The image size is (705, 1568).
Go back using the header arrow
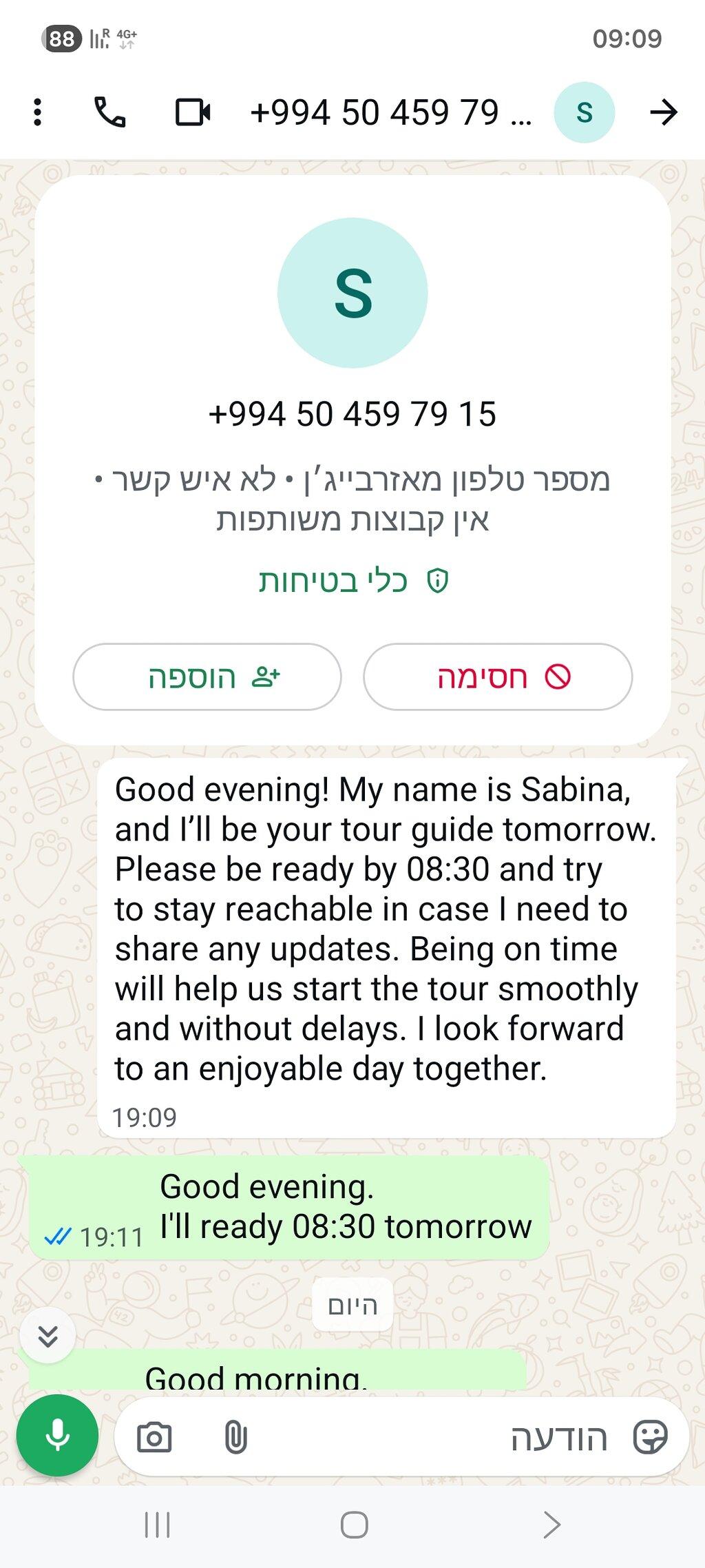(664, 112)
